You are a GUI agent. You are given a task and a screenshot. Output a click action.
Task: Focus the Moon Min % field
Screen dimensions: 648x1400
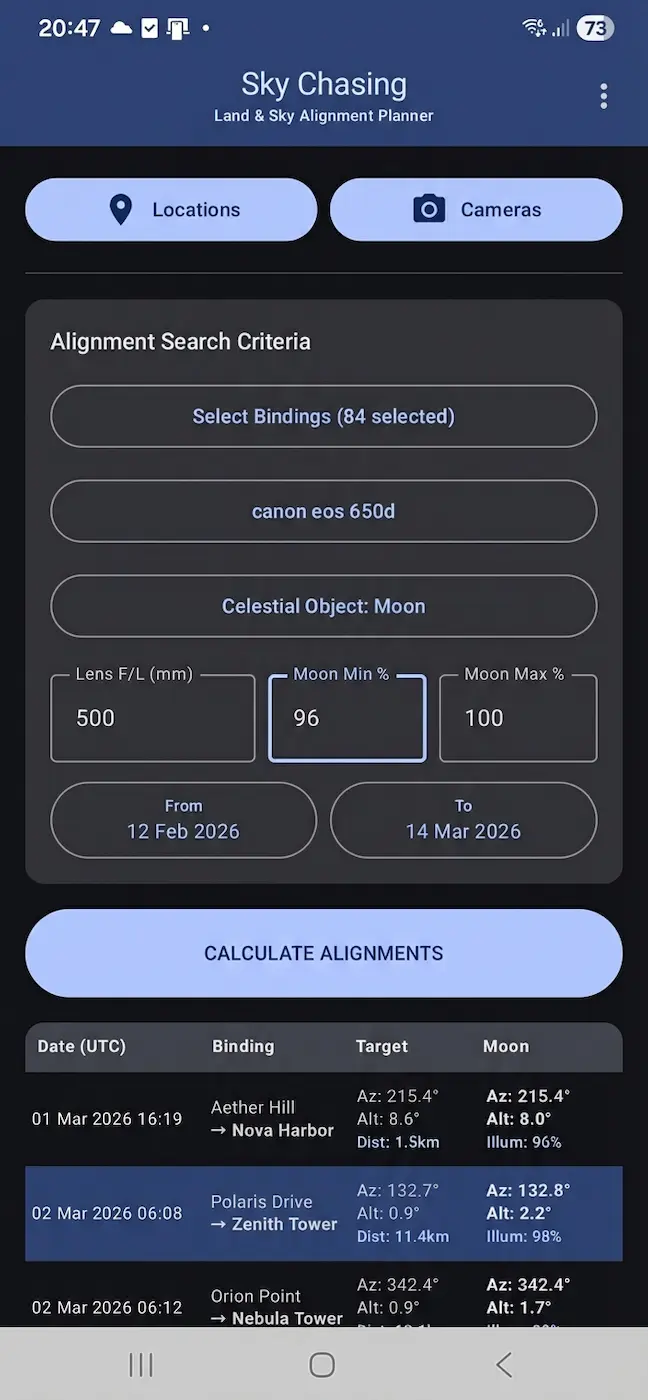347,718
